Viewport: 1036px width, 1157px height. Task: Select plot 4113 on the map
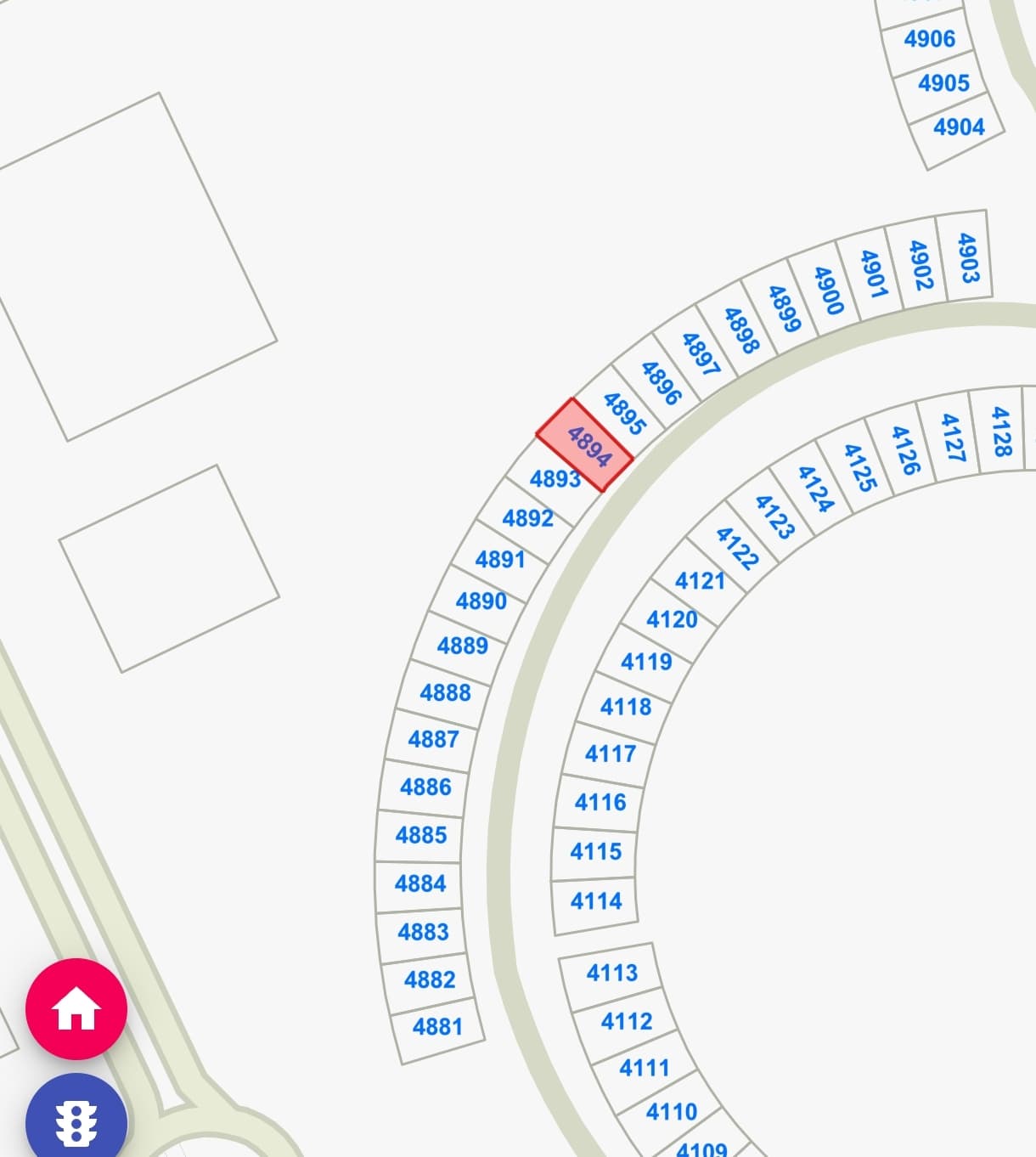click(611, 973)
